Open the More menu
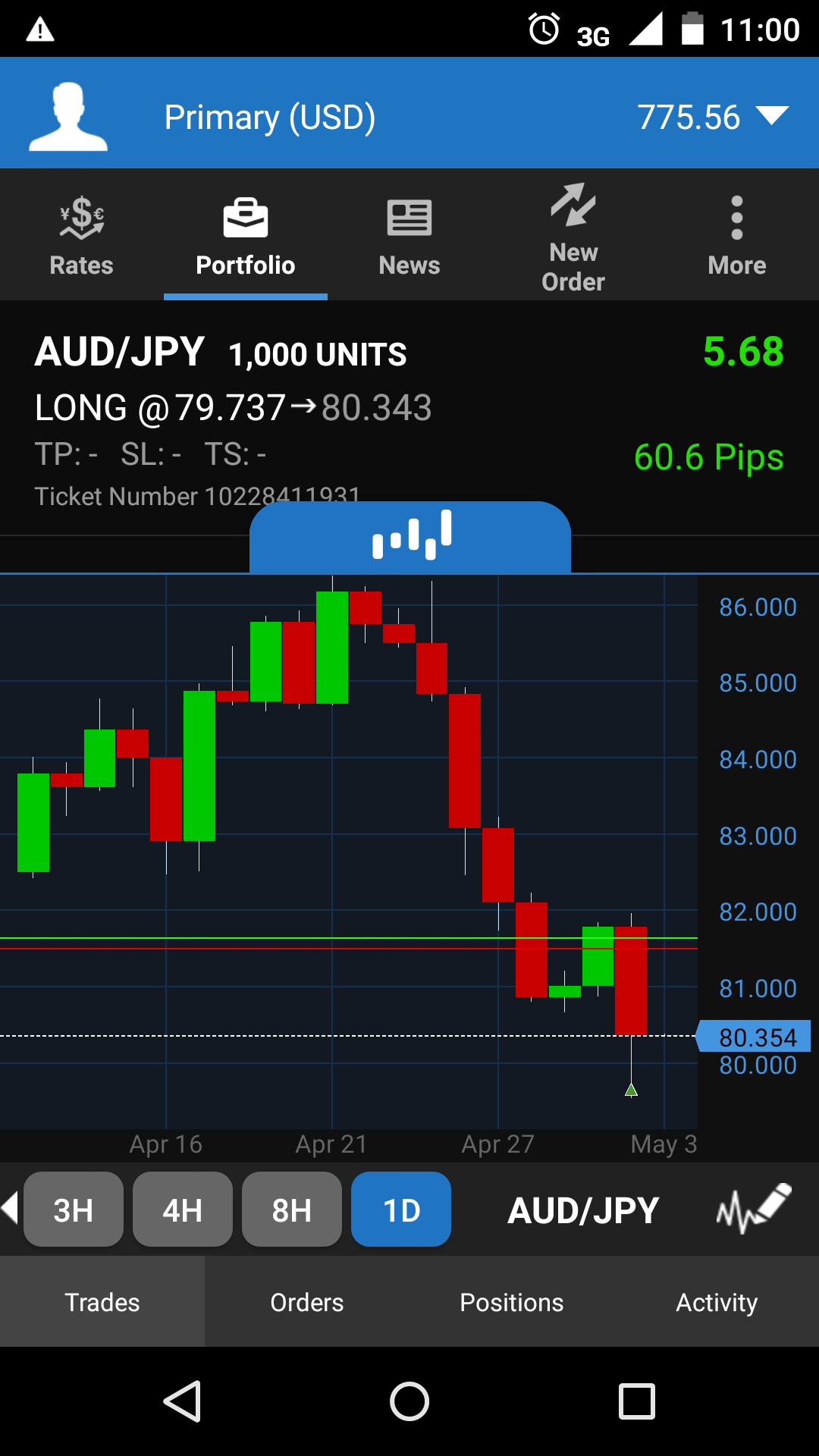Screen dimensions: 819x1456 736,237
